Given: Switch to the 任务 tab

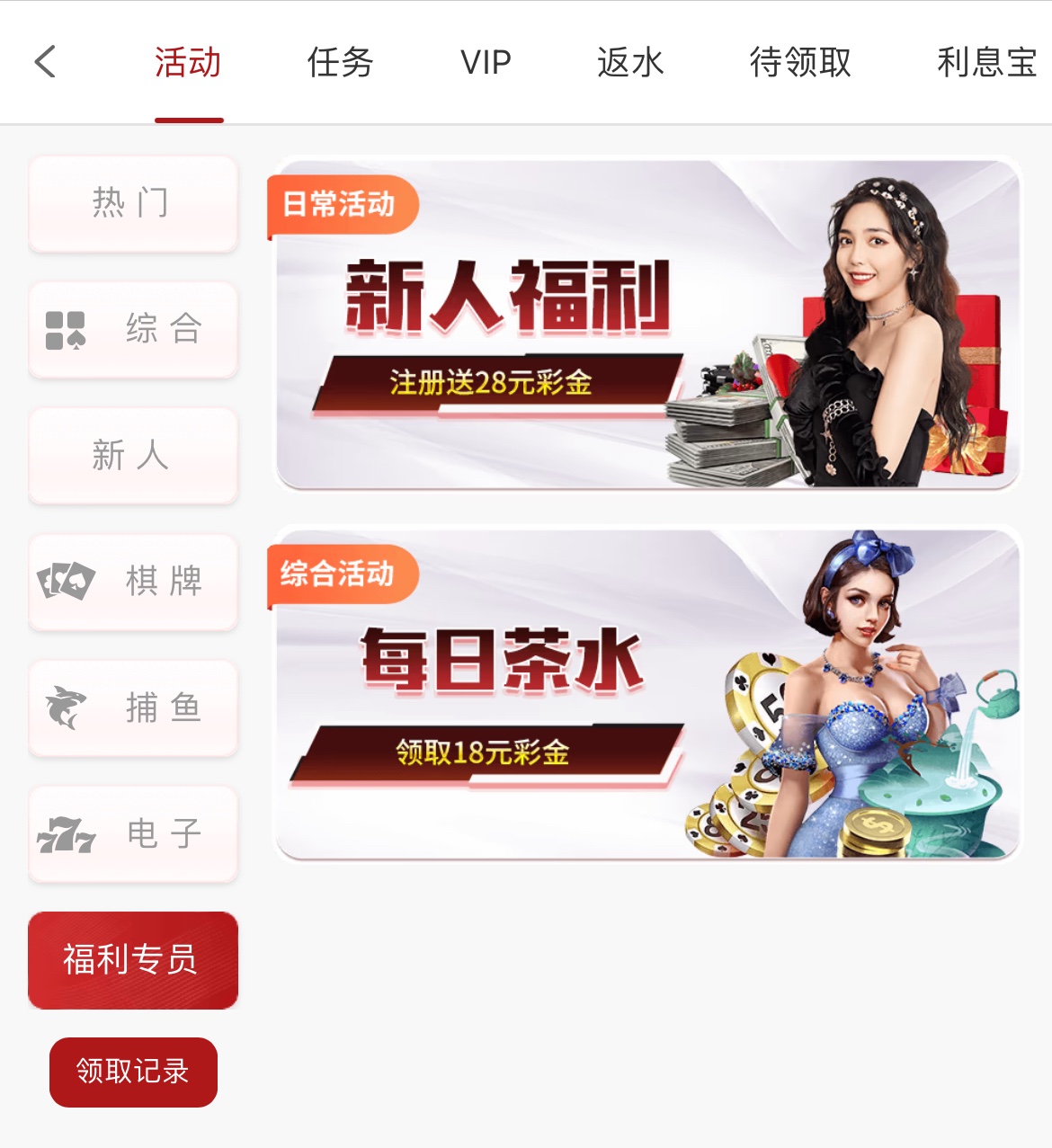Looking at the screenshot, I should [340, 62].
